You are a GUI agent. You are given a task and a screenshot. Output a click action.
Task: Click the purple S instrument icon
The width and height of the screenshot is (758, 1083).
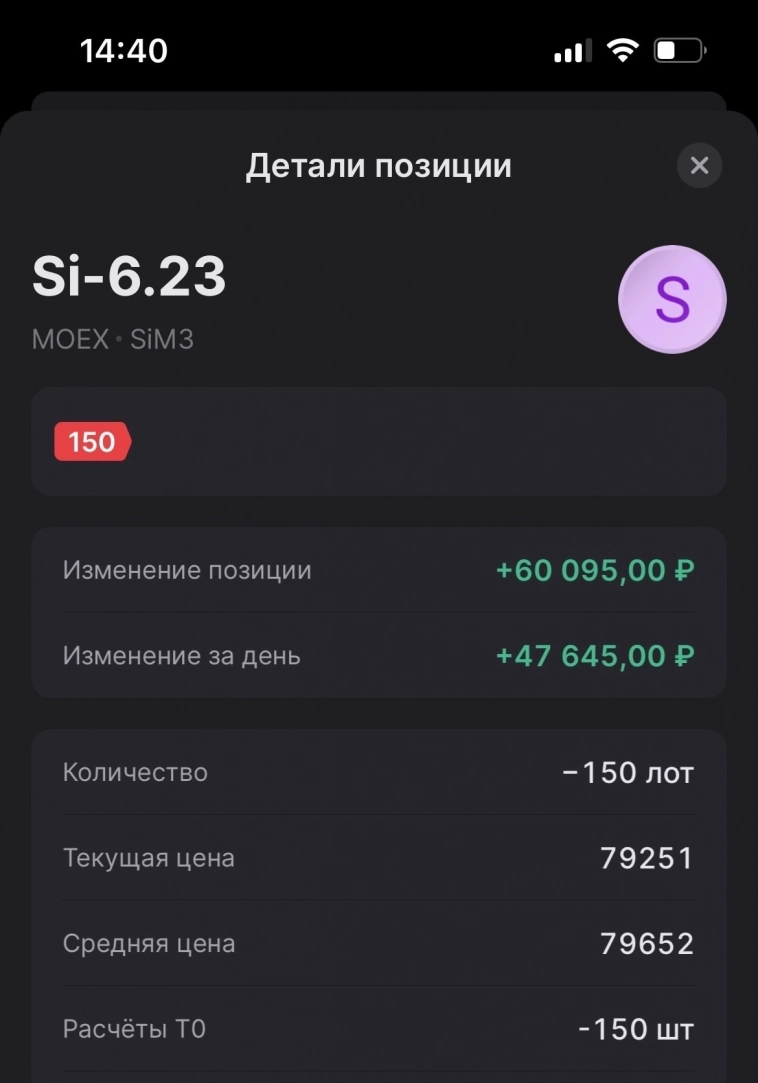coord(672,299)
